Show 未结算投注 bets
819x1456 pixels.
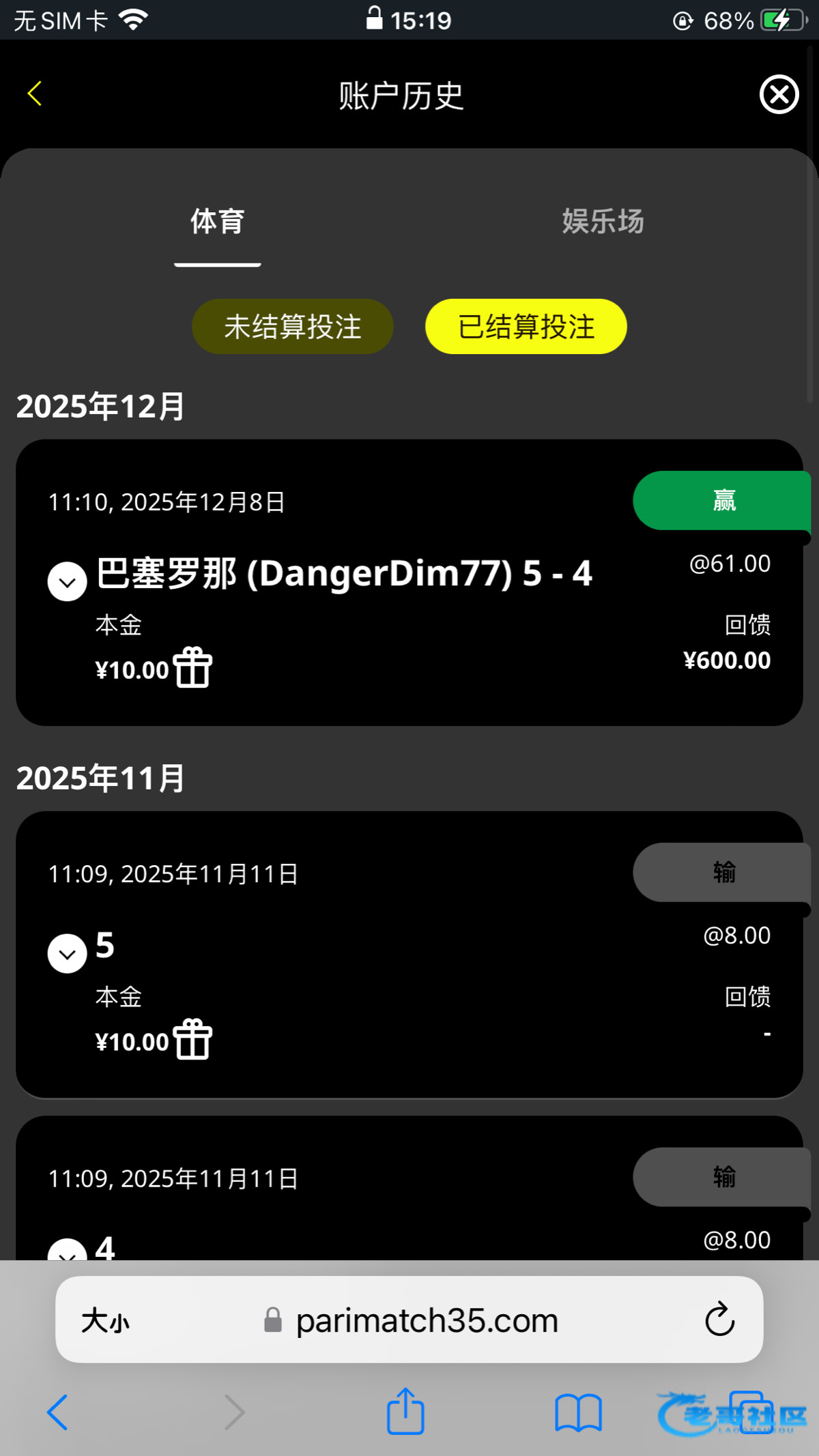(x=293, y=327)
